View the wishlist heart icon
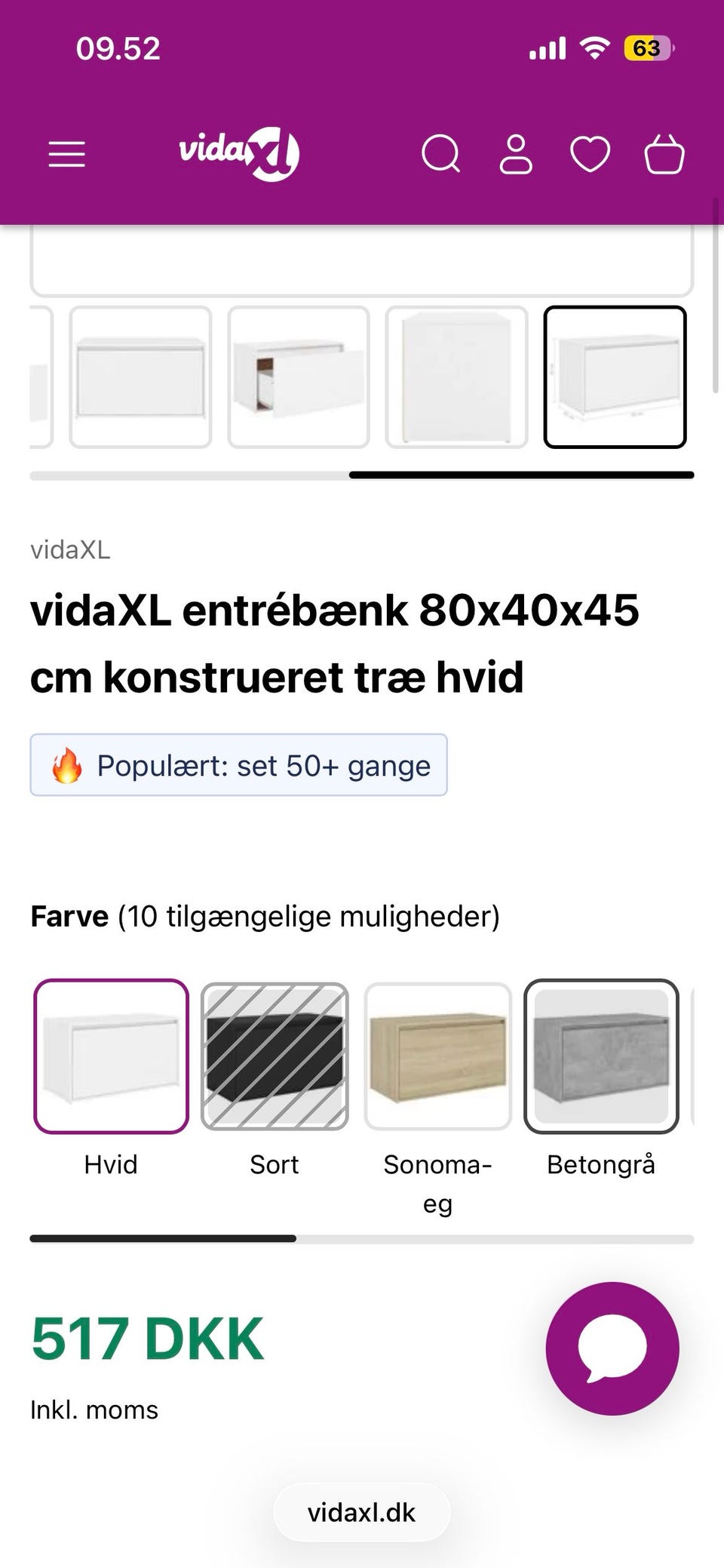The height and width of the screenshot is (1568, 724). coord(590,154)
